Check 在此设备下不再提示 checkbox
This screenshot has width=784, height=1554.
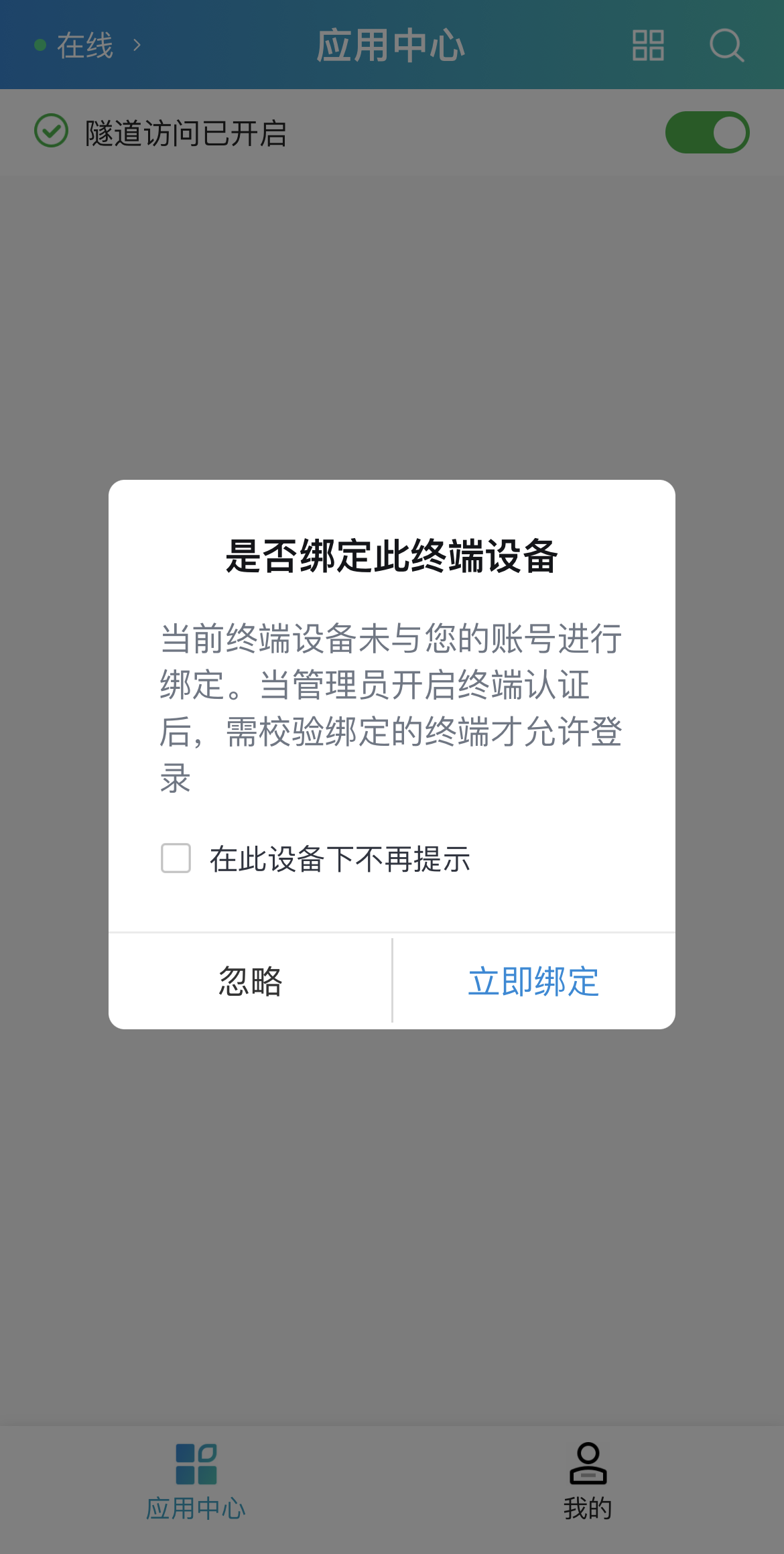click(x=176, y=858)
